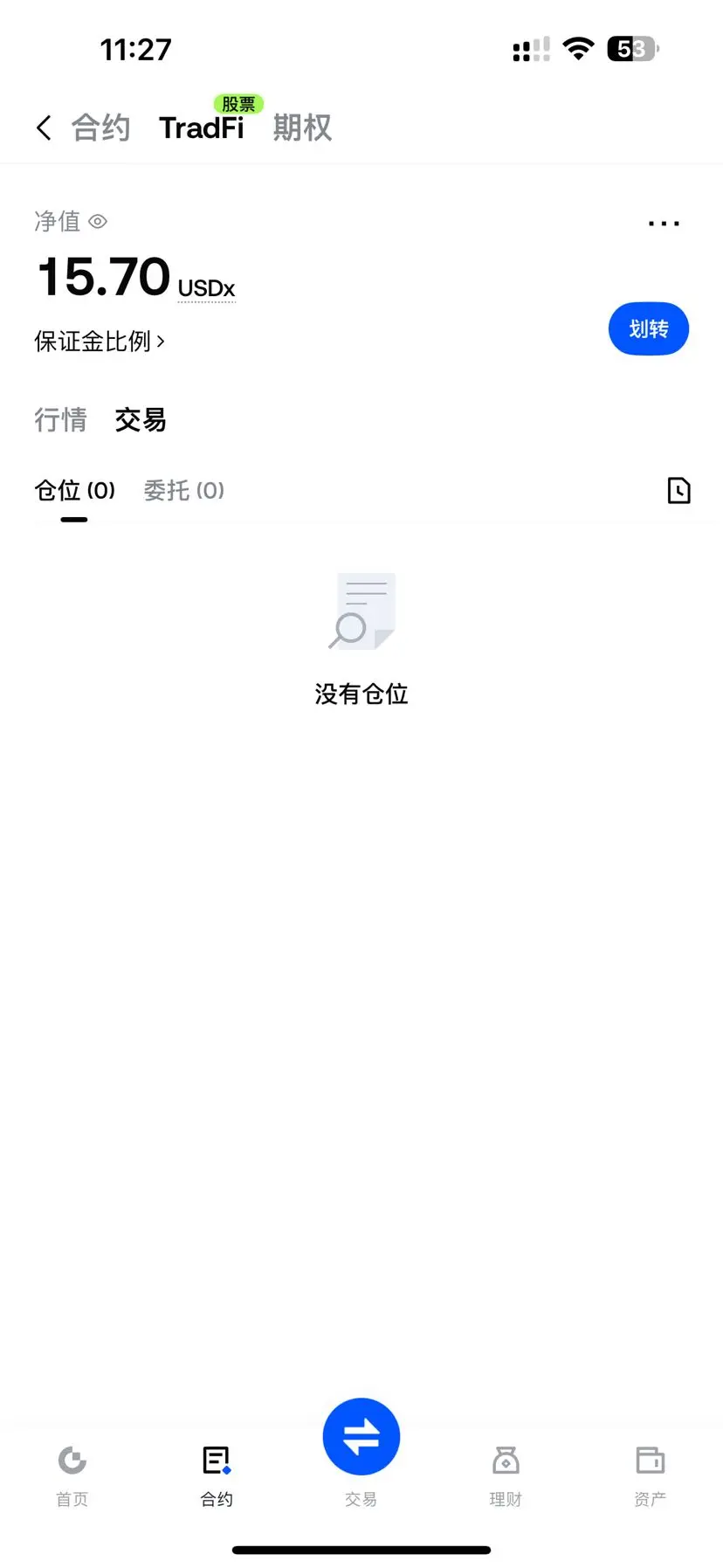The height and width of the screenshot is (1568, 723).
Task: Switch to the 期权 tab
Action: tap(301, 127)
